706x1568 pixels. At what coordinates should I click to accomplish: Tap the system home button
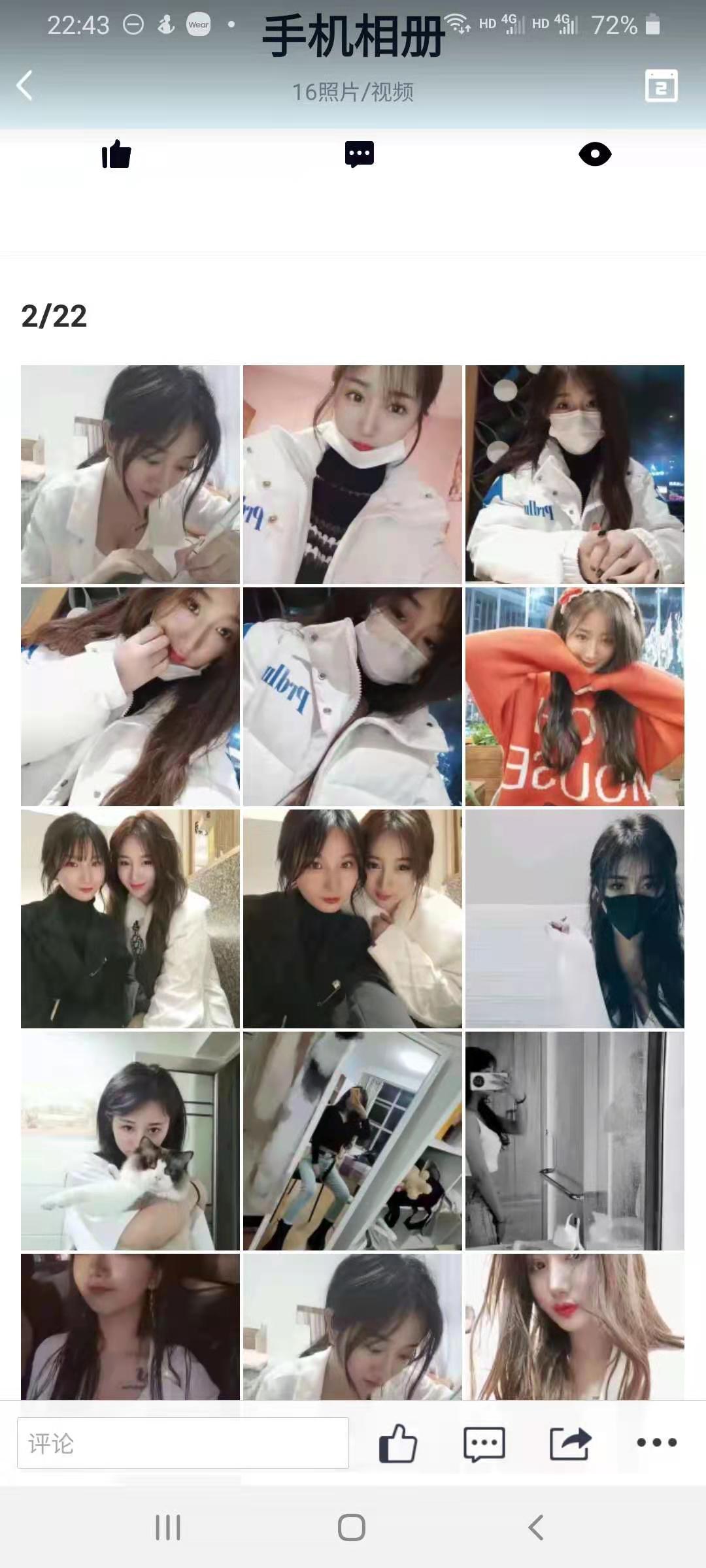(352, 1527)
